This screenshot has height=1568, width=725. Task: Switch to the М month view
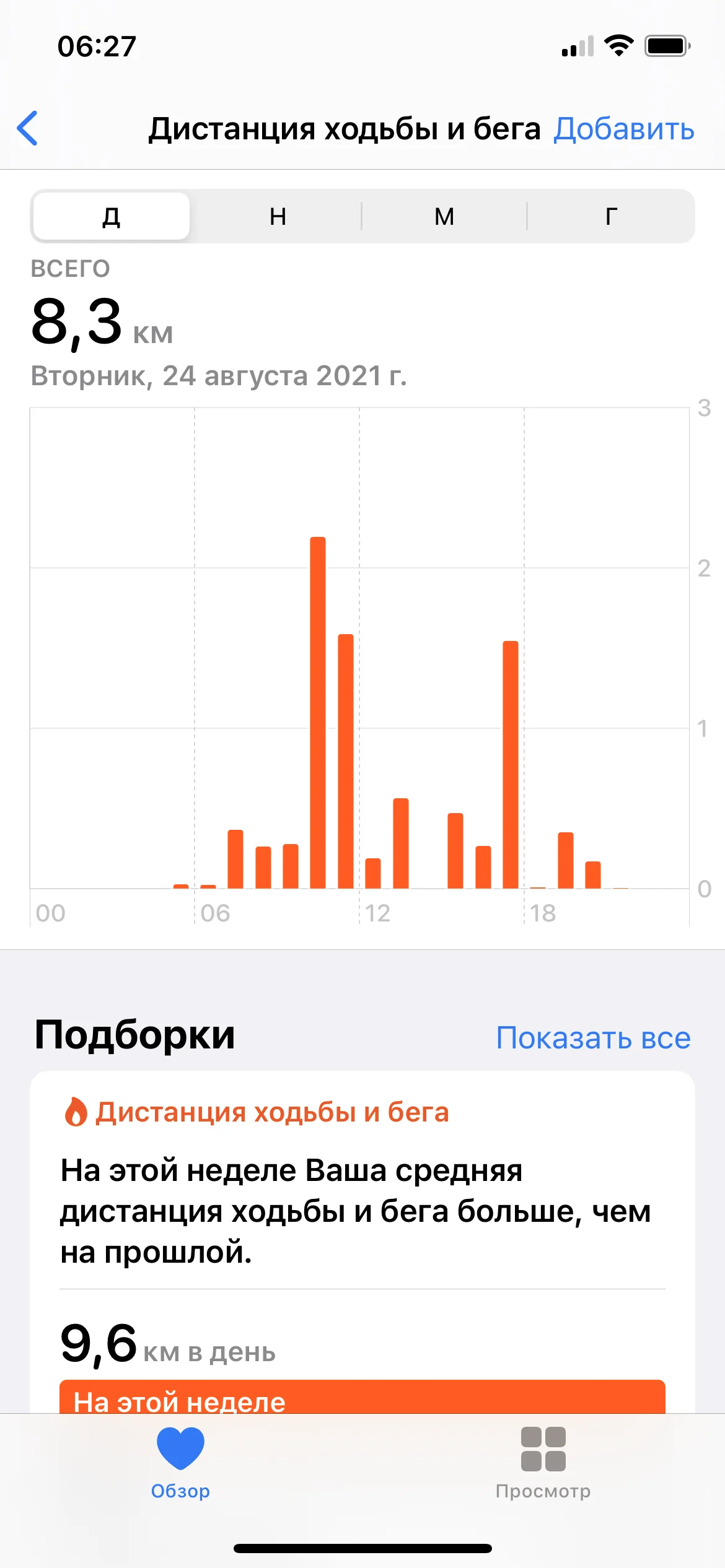tap(444, 216)
